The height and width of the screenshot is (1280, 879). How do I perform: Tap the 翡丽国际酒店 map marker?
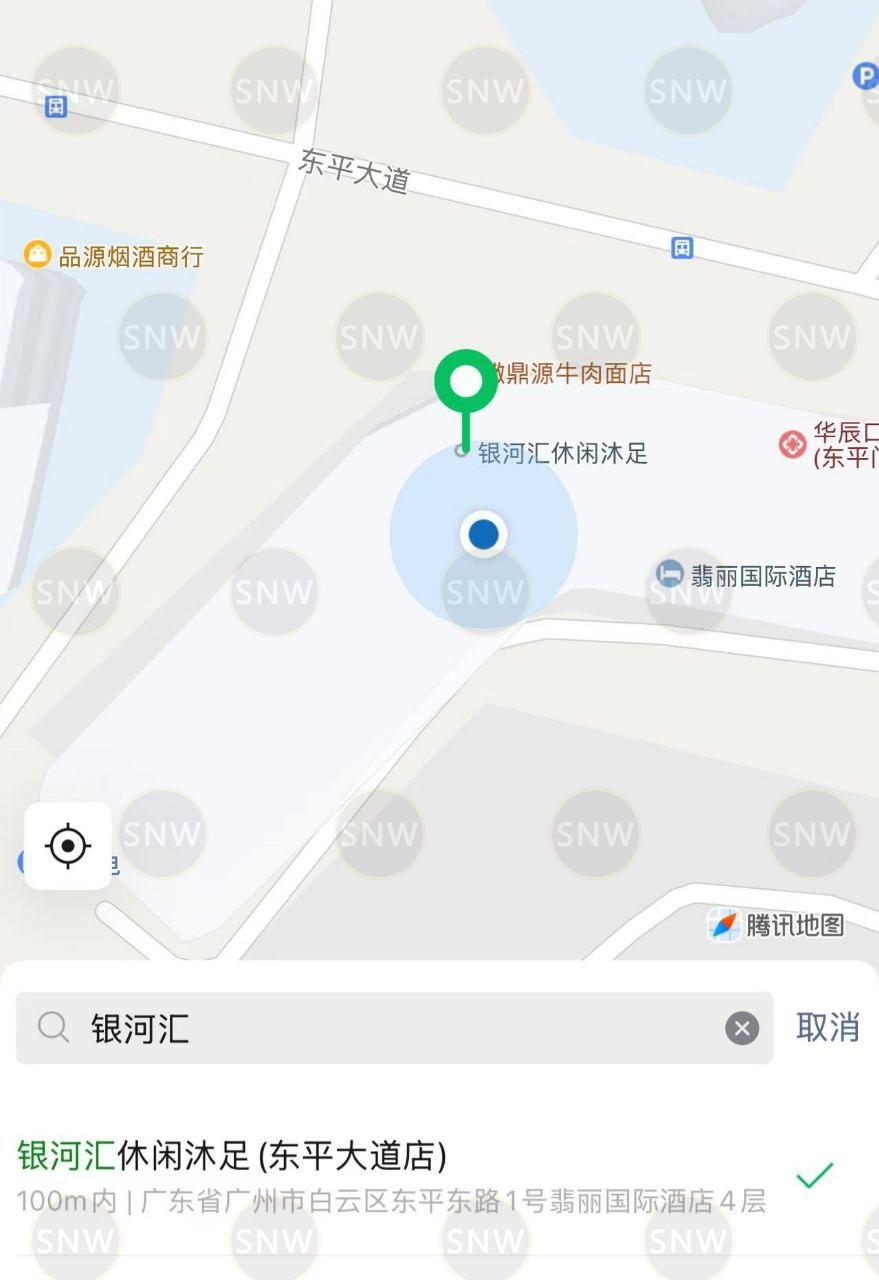[670, 574]
